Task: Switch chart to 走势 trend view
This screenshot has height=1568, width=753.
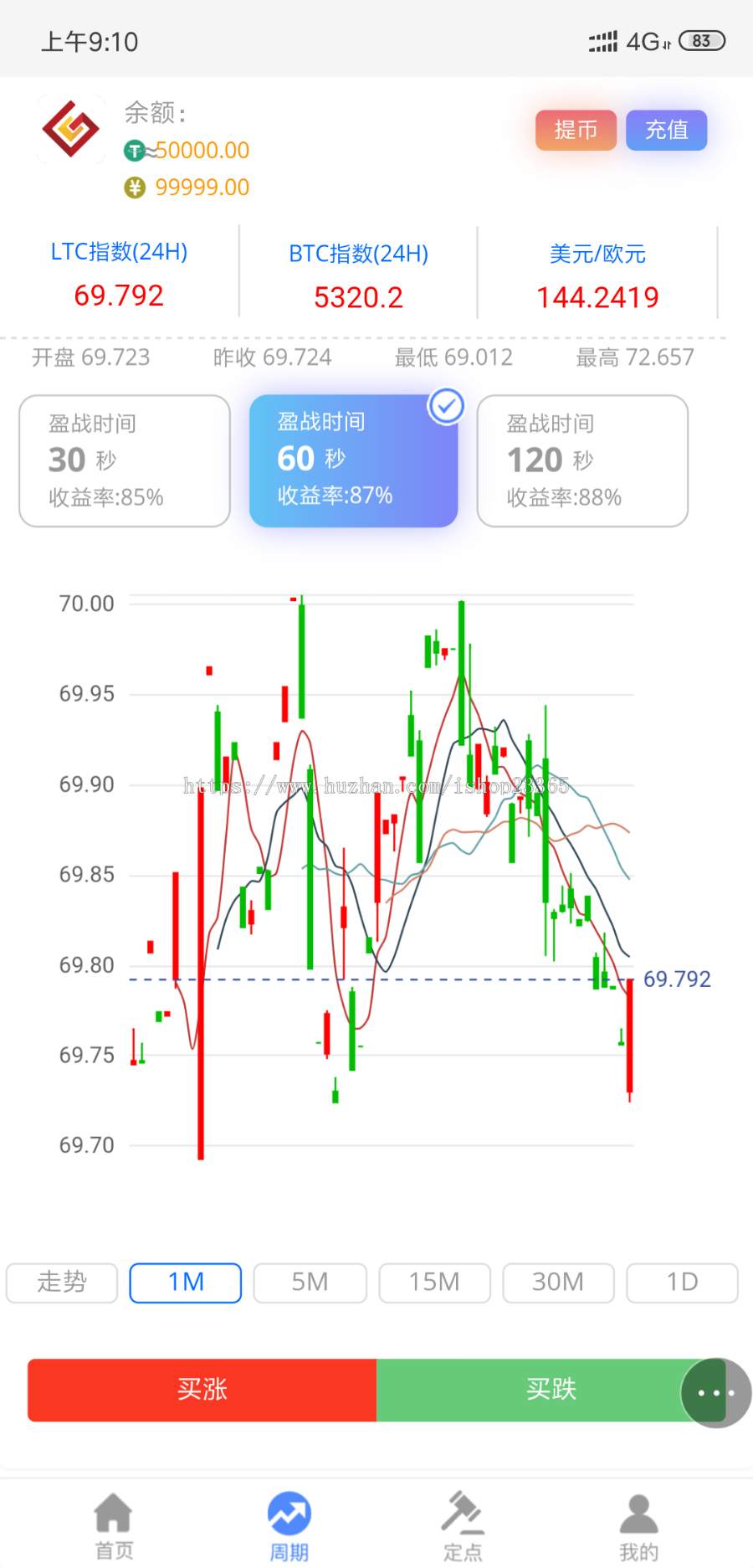Action: click(x=62, y=1283)
